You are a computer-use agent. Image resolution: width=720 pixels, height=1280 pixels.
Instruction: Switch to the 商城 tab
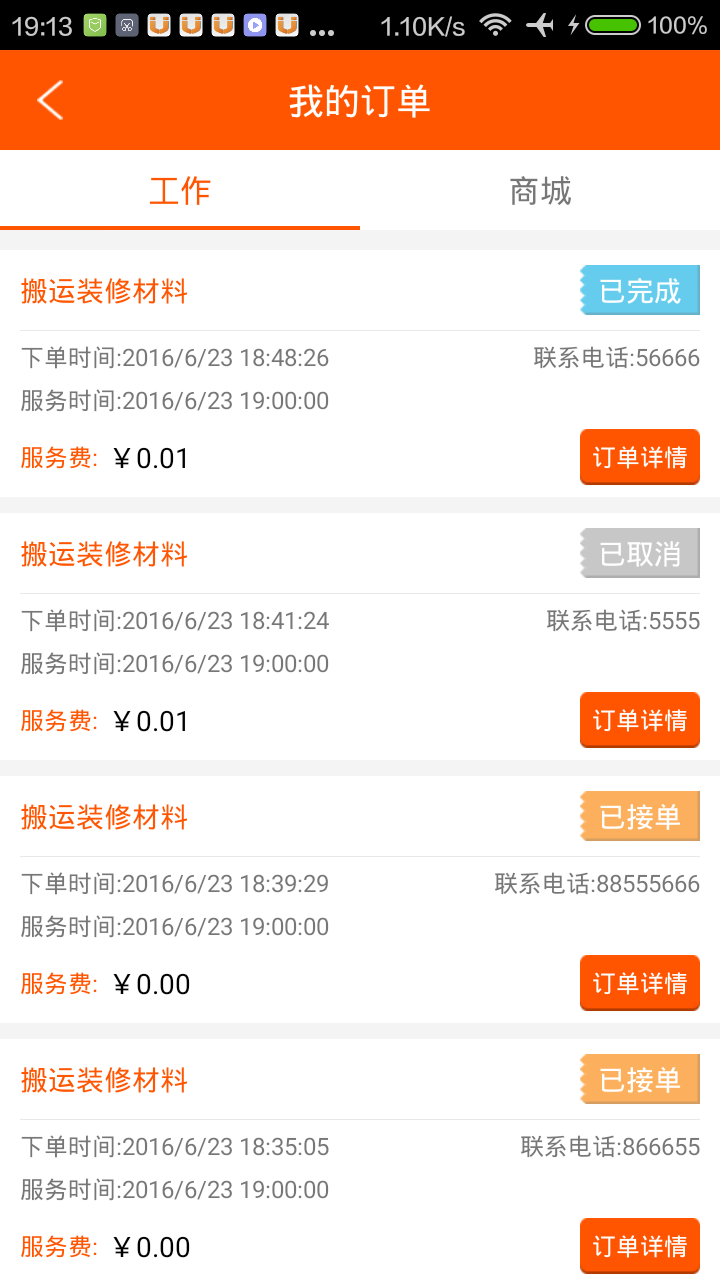pos(540,190)
